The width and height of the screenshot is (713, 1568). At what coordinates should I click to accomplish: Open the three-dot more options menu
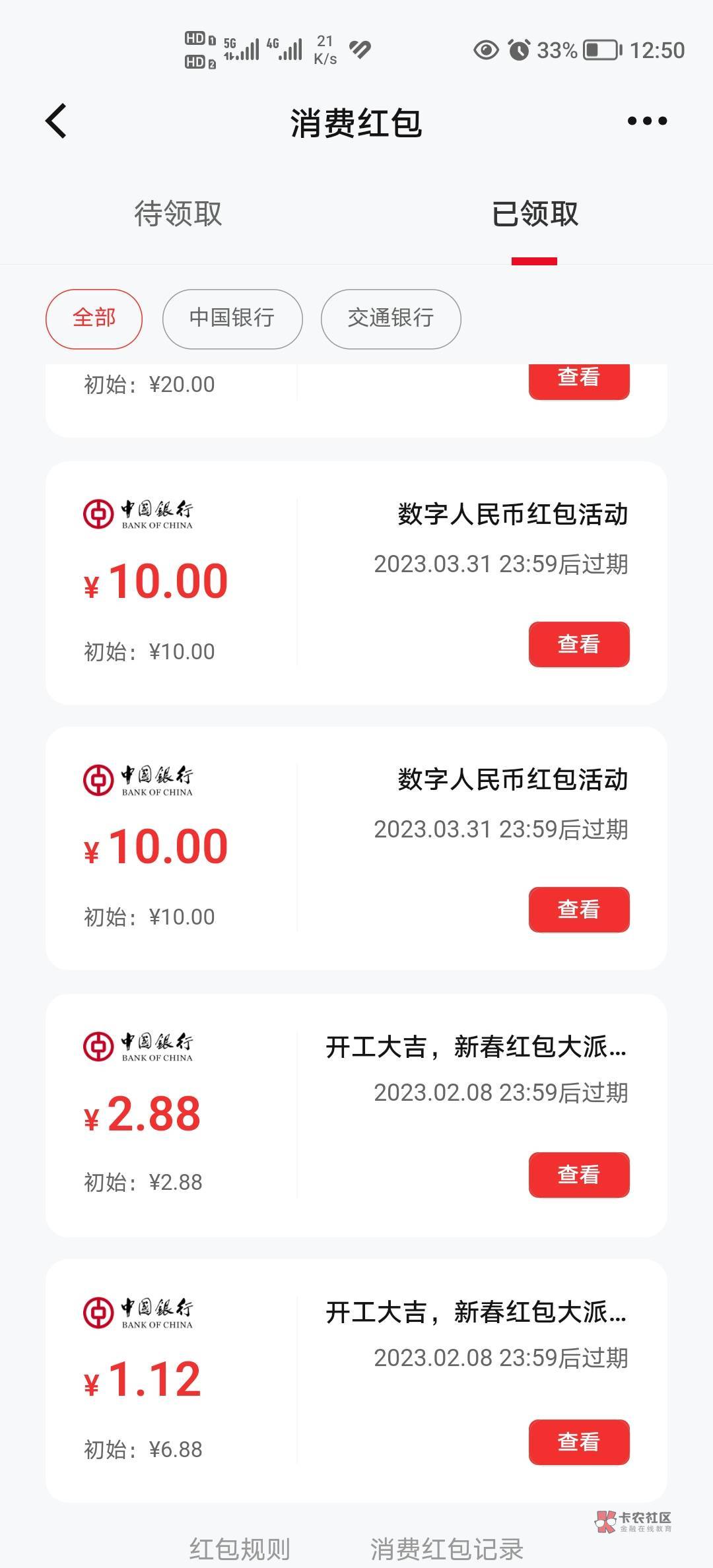click(x=646, y=121)
